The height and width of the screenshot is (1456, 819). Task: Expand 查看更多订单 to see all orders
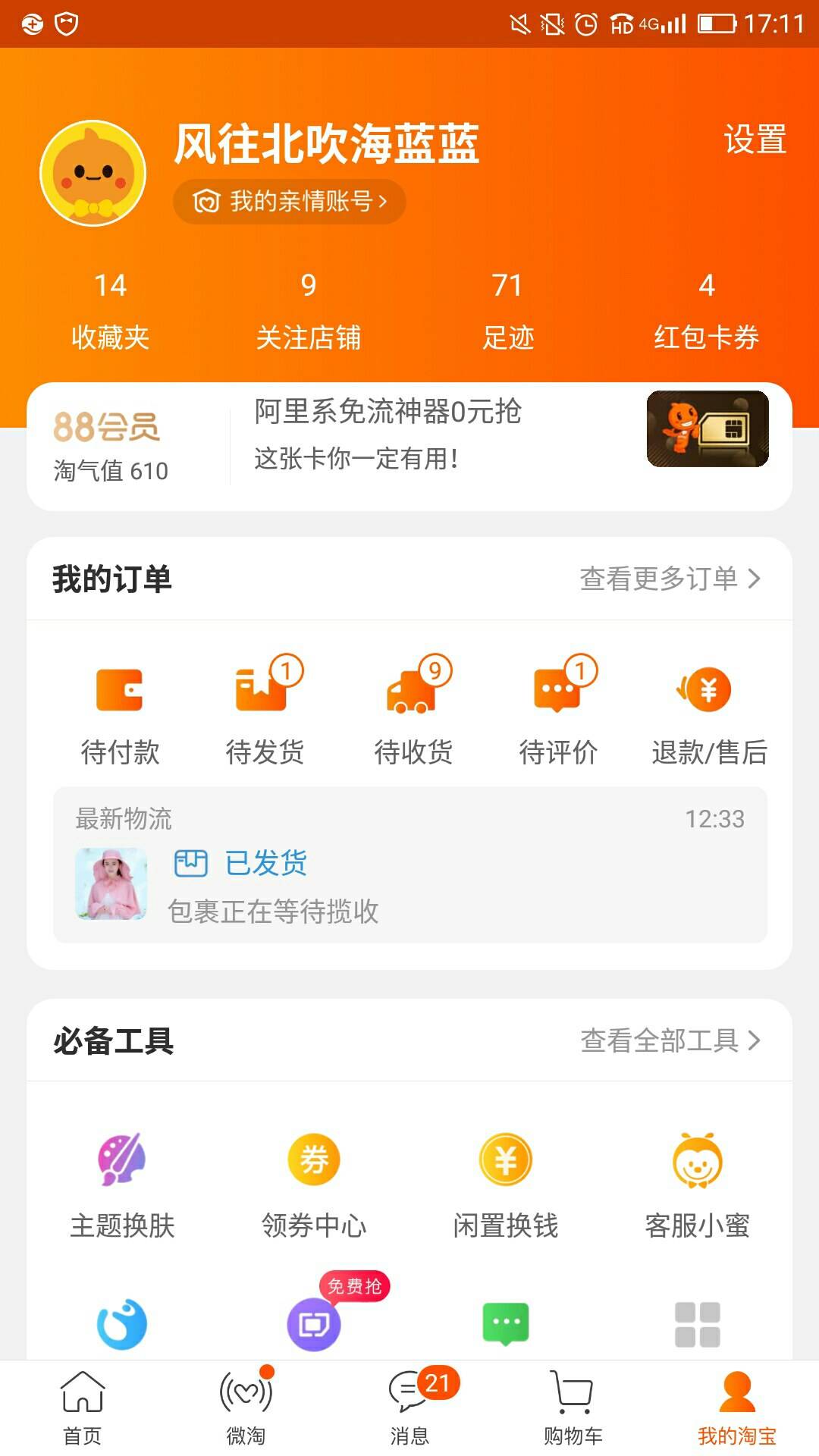(x=667, y=578)
